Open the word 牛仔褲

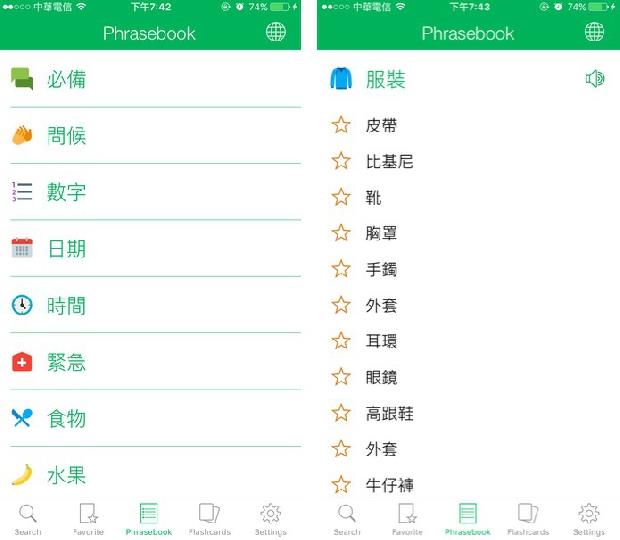(389, 485)
